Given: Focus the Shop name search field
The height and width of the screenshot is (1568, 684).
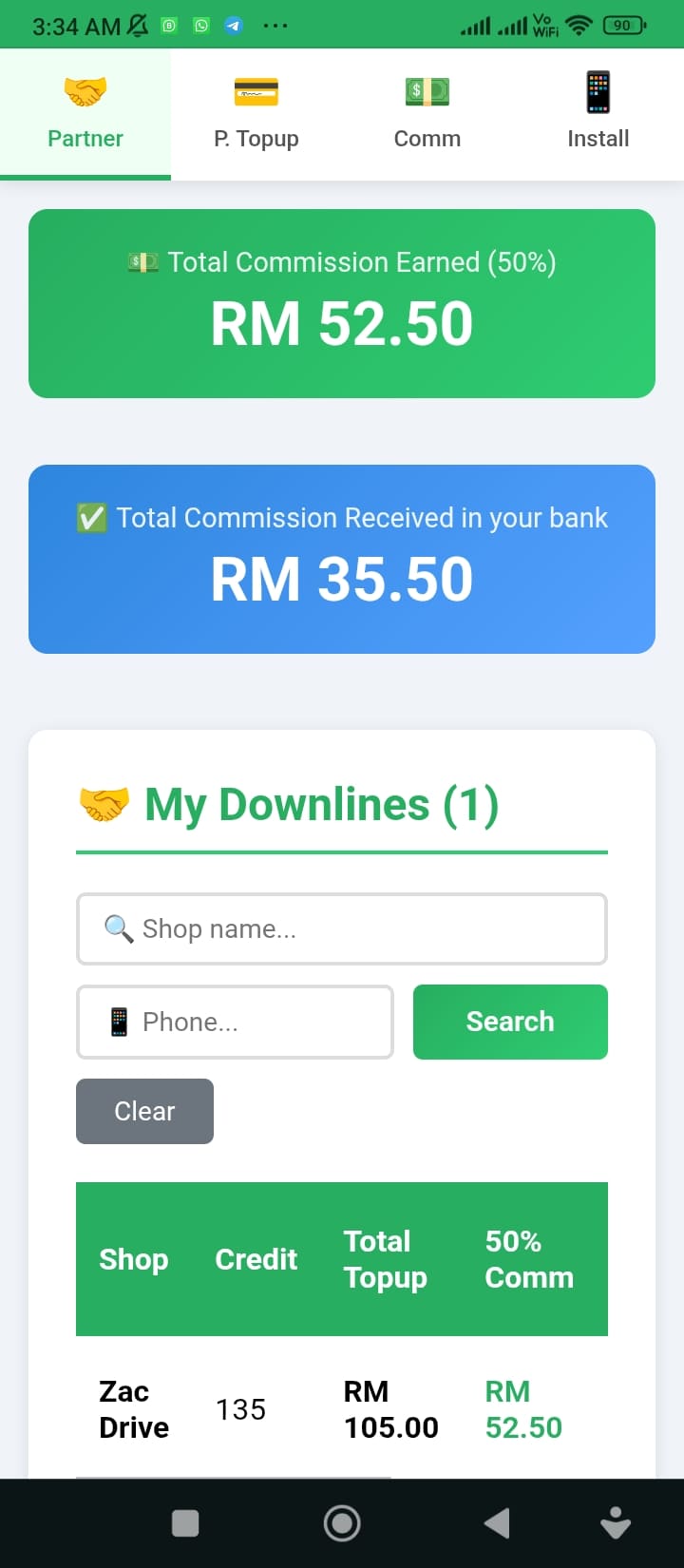Looking at the screenshot, I should pos(342,928).
